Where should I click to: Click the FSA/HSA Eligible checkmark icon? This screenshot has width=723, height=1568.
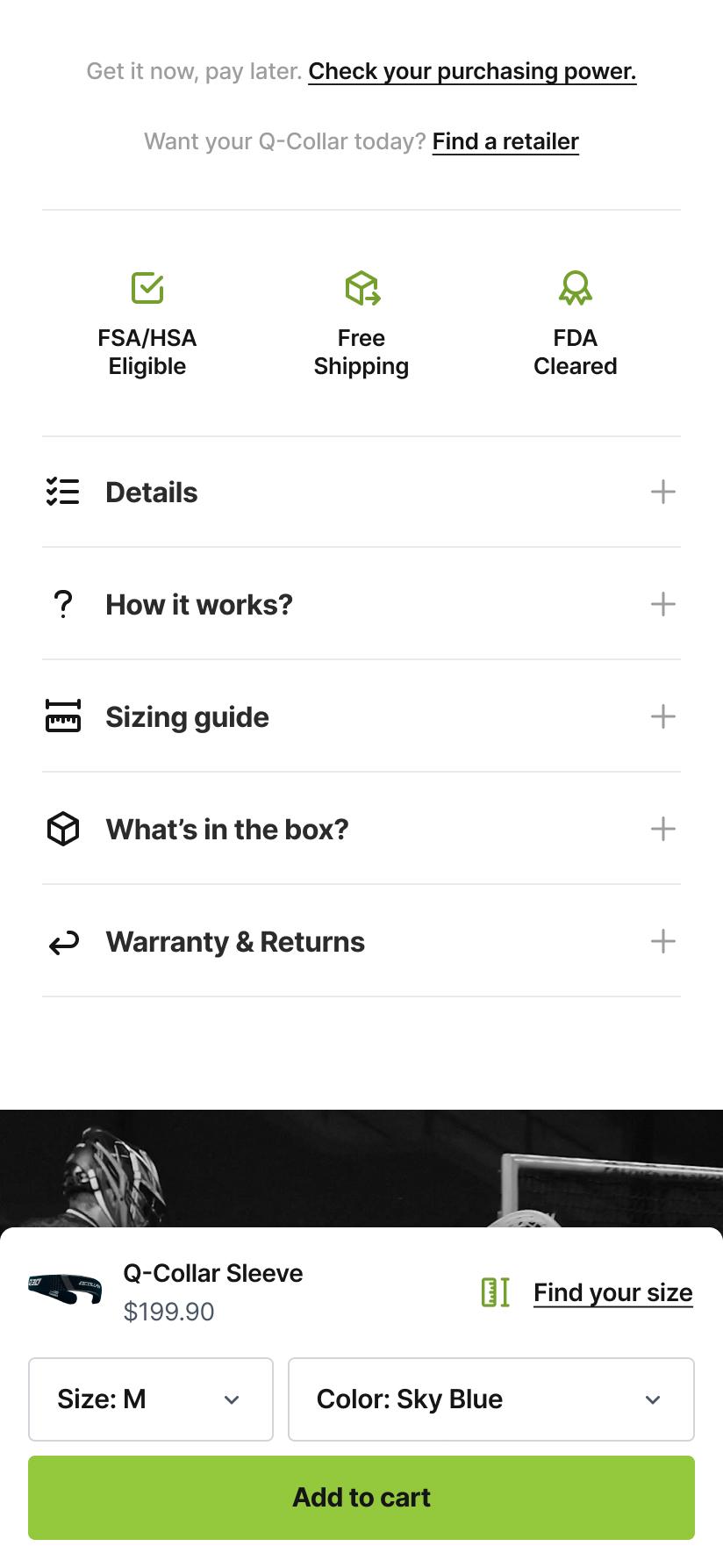147,287
